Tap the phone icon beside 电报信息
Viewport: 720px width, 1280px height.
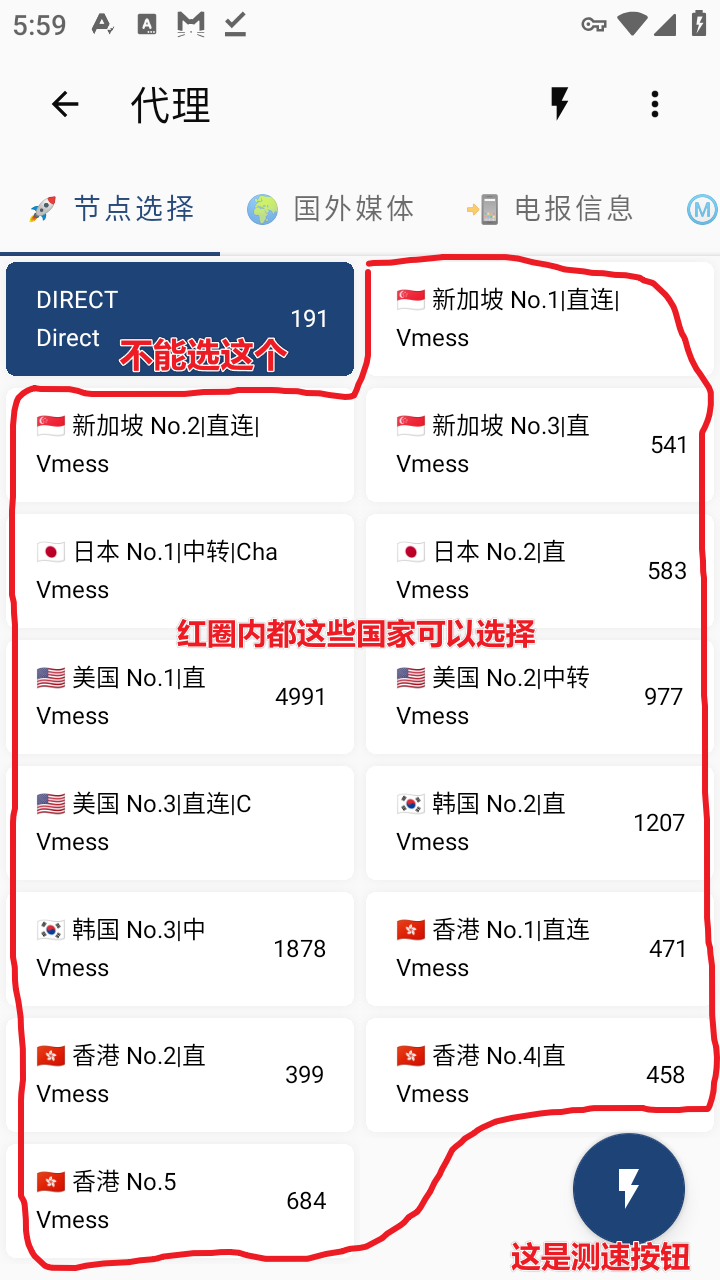tap(482, 209)
